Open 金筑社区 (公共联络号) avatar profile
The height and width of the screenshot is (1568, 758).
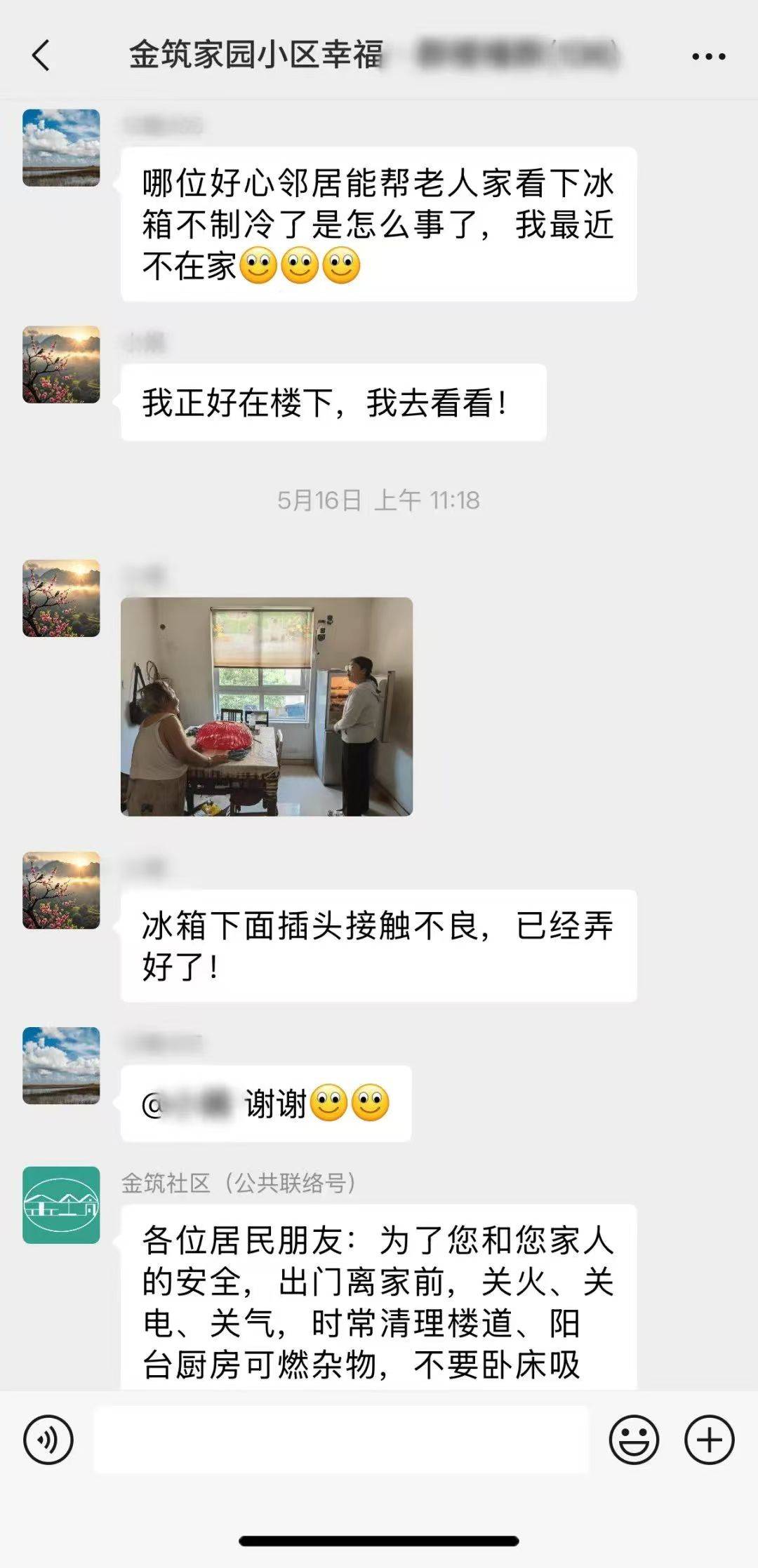(x=61, y=1205)
